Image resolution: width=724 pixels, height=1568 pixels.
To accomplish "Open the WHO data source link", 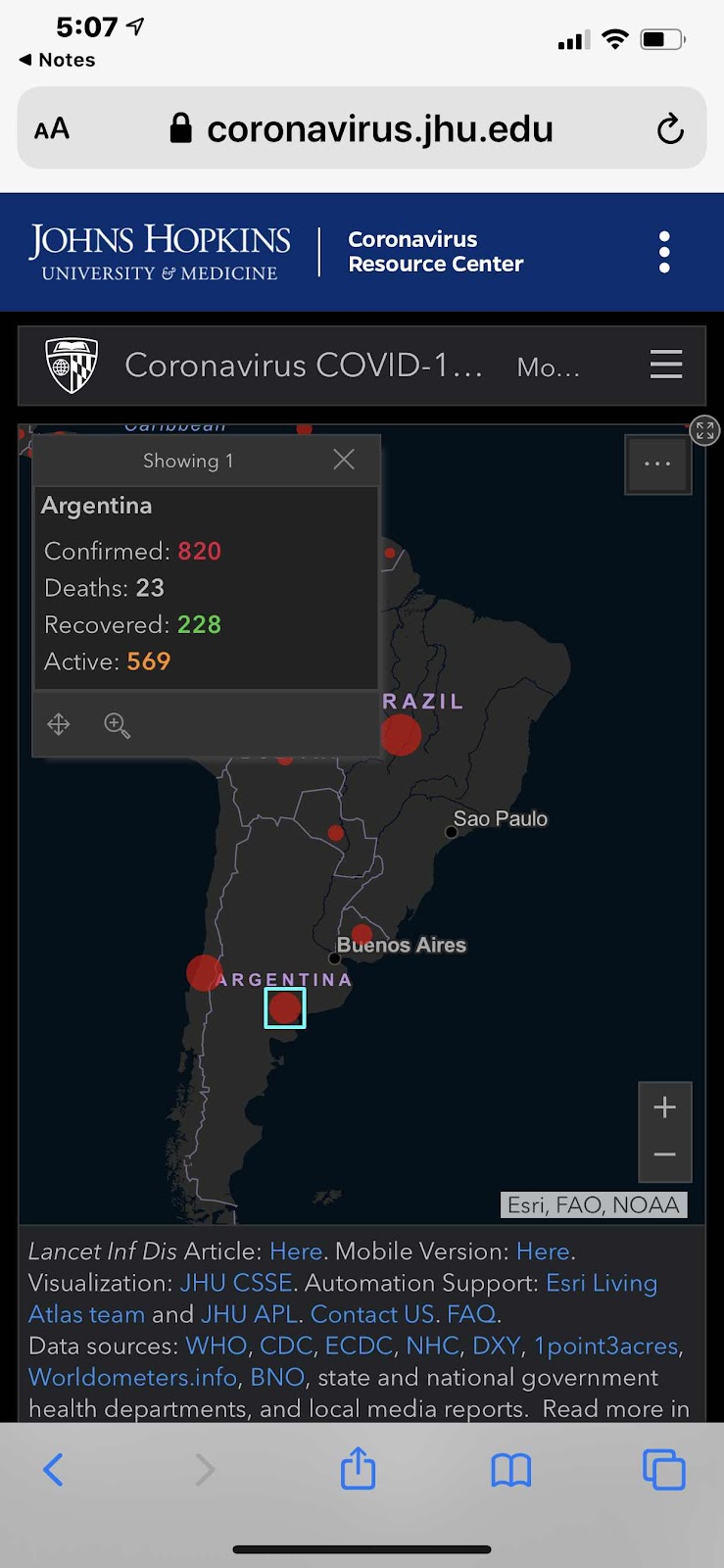I will (216, 1346).
